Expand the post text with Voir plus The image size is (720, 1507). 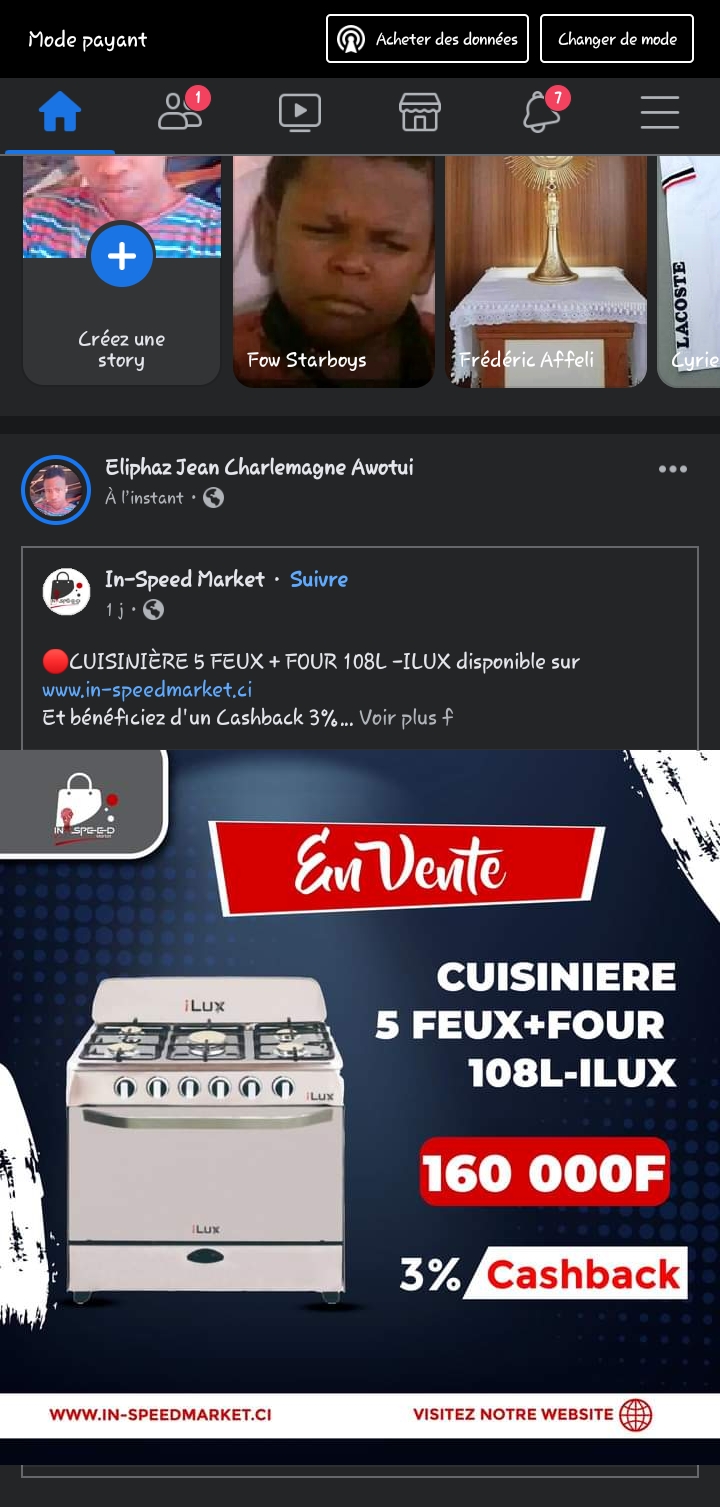point(405,717)
